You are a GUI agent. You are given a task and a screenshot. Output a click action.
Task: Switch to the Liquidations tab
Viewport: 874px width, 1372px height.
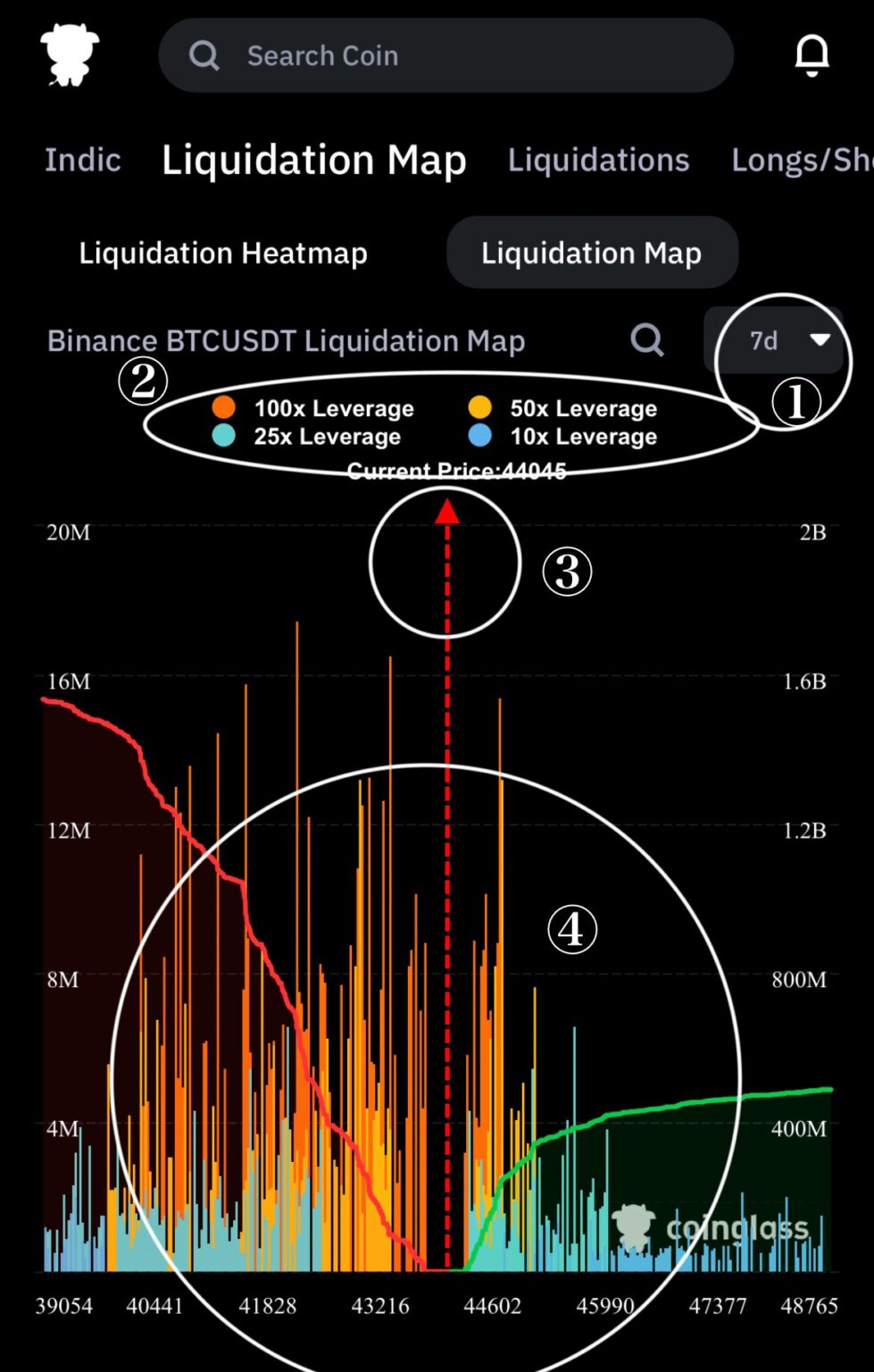tap(598, 160)
